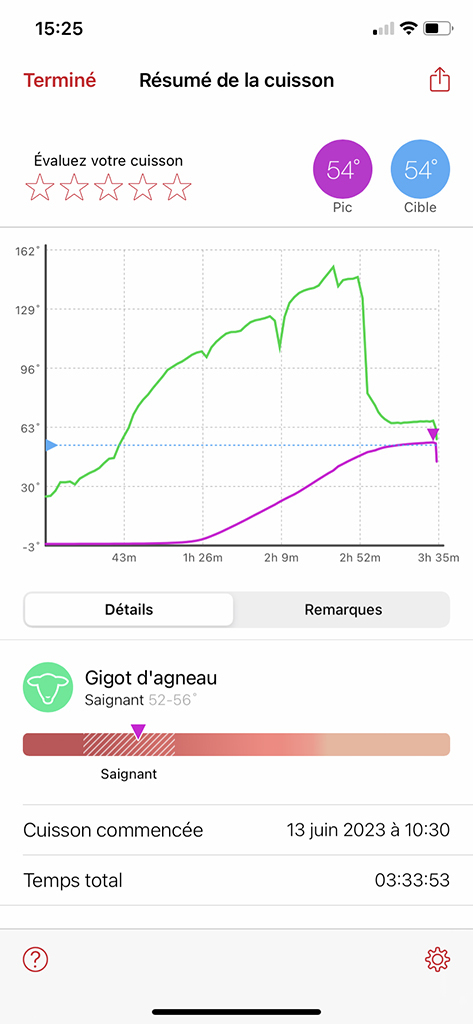Give the cook five stars
Screen dimensions: 473x1024
177,187
